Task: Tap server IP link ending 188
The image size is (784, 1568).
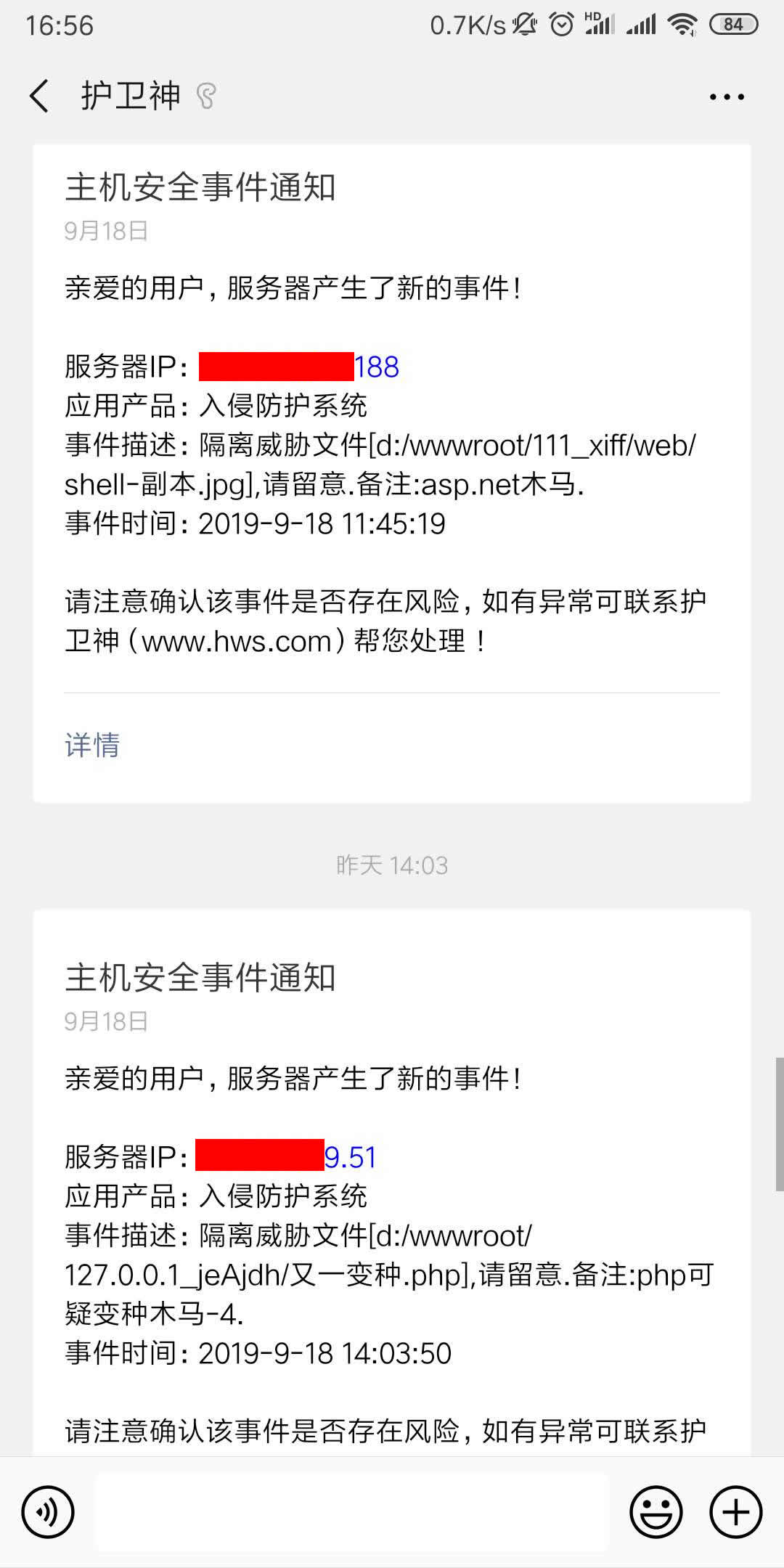Action: 376,367
